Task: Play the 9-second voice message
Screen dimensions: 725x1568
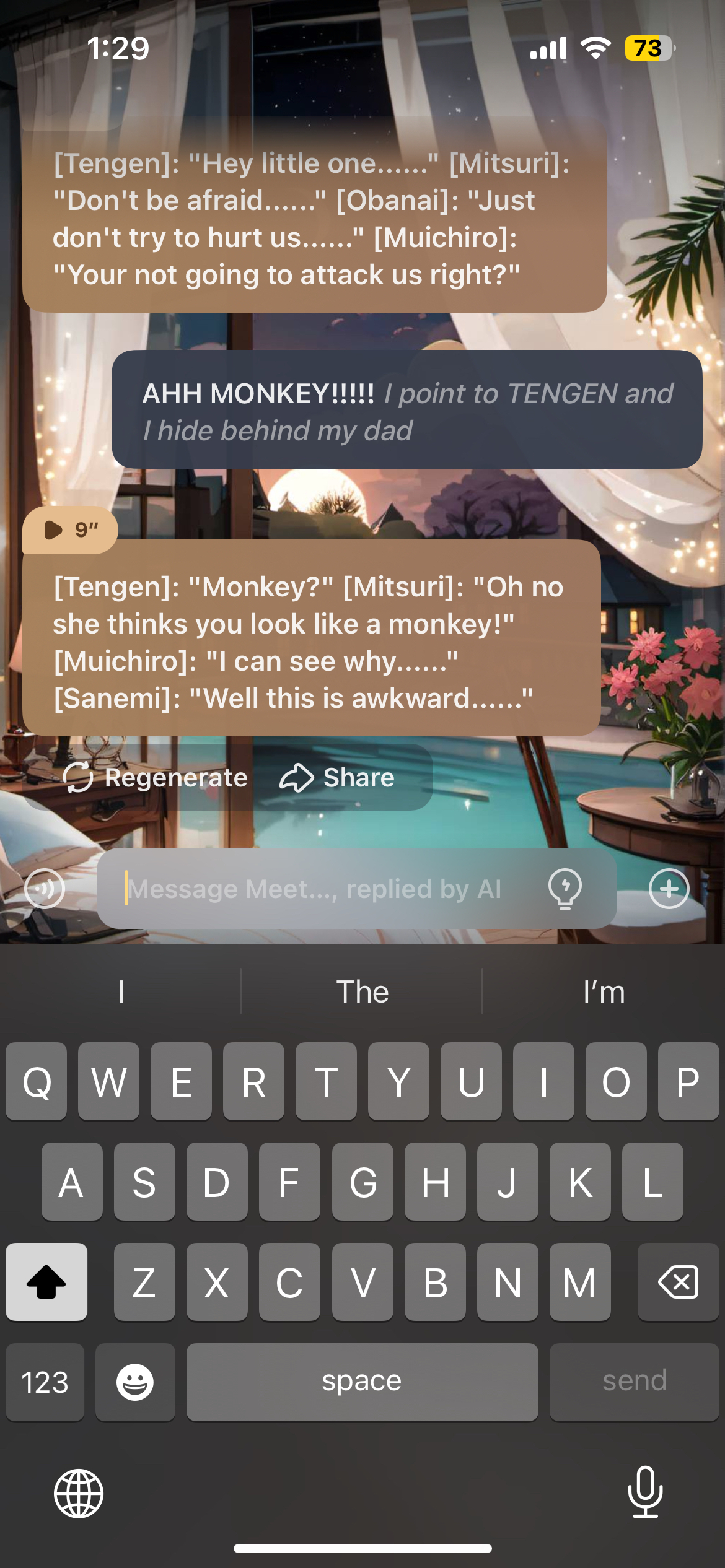Action: point(69,529)
